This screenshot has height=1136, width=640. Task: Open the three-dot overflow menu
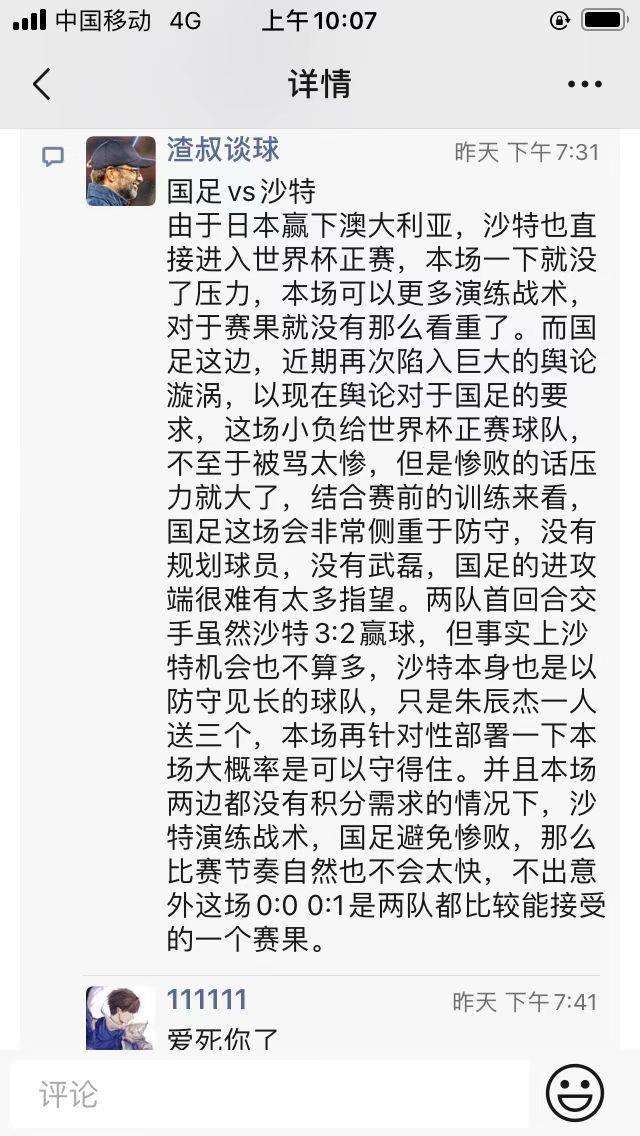pos(584,85)
